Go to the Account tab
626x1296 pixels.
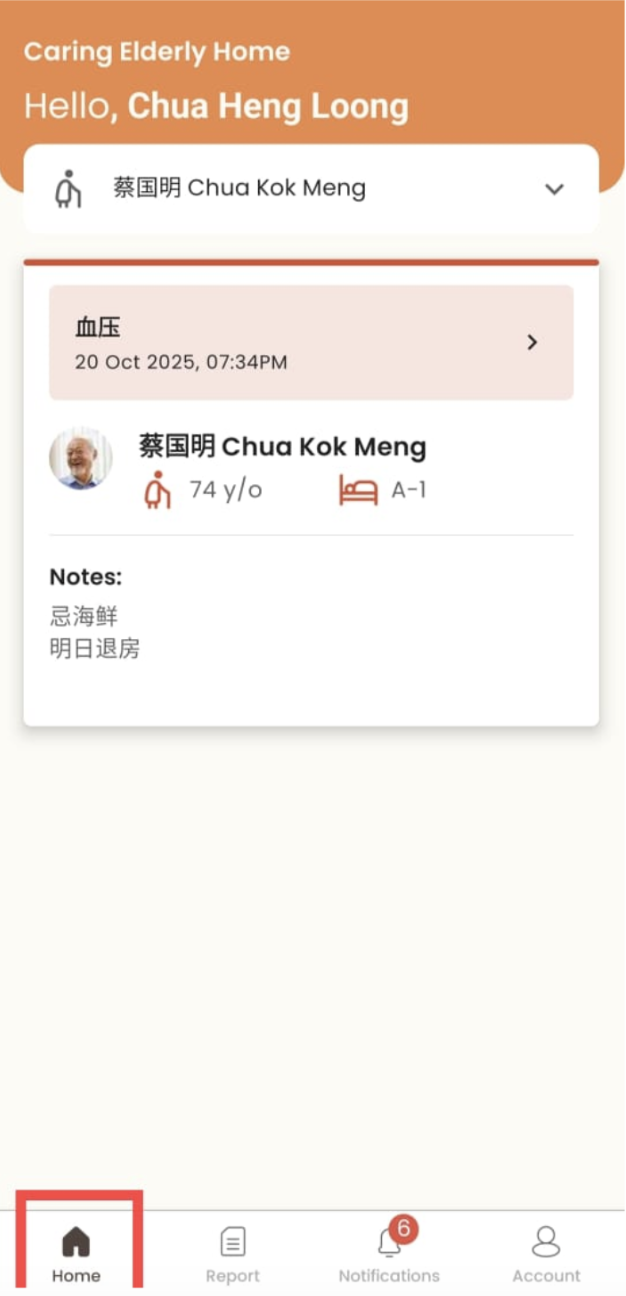546,1254
